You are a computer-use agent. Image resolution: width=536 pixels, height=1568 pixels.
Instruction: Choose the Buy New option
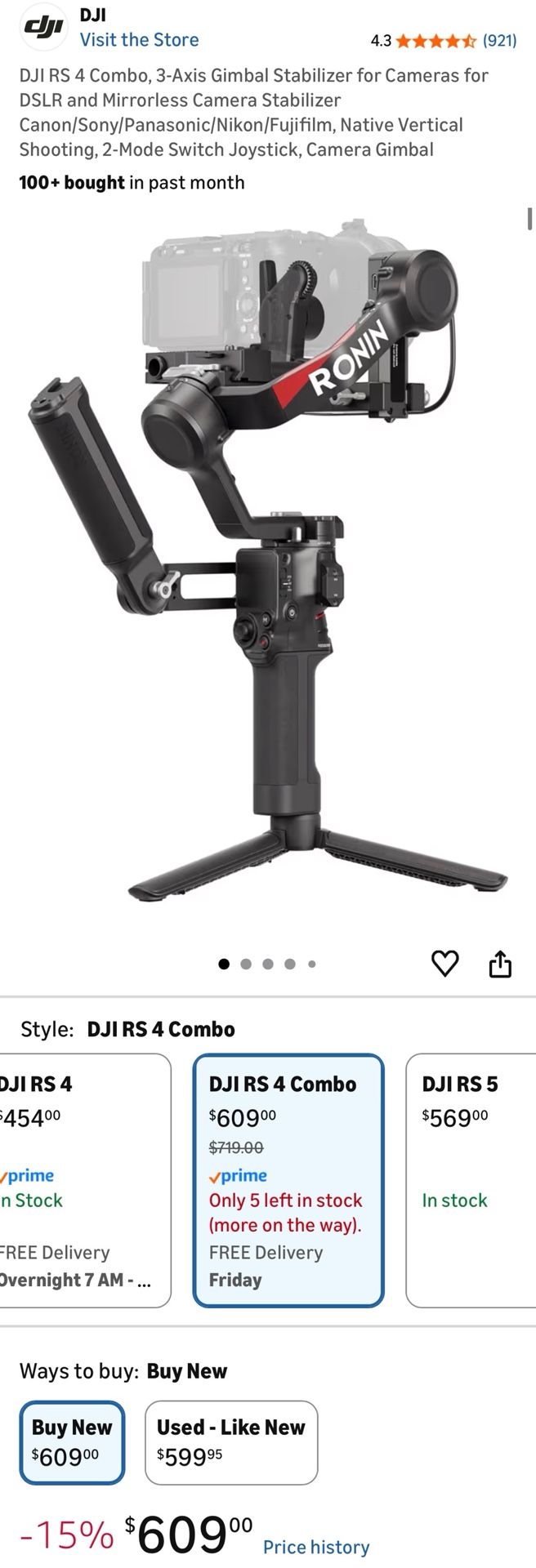[72, 1442]
